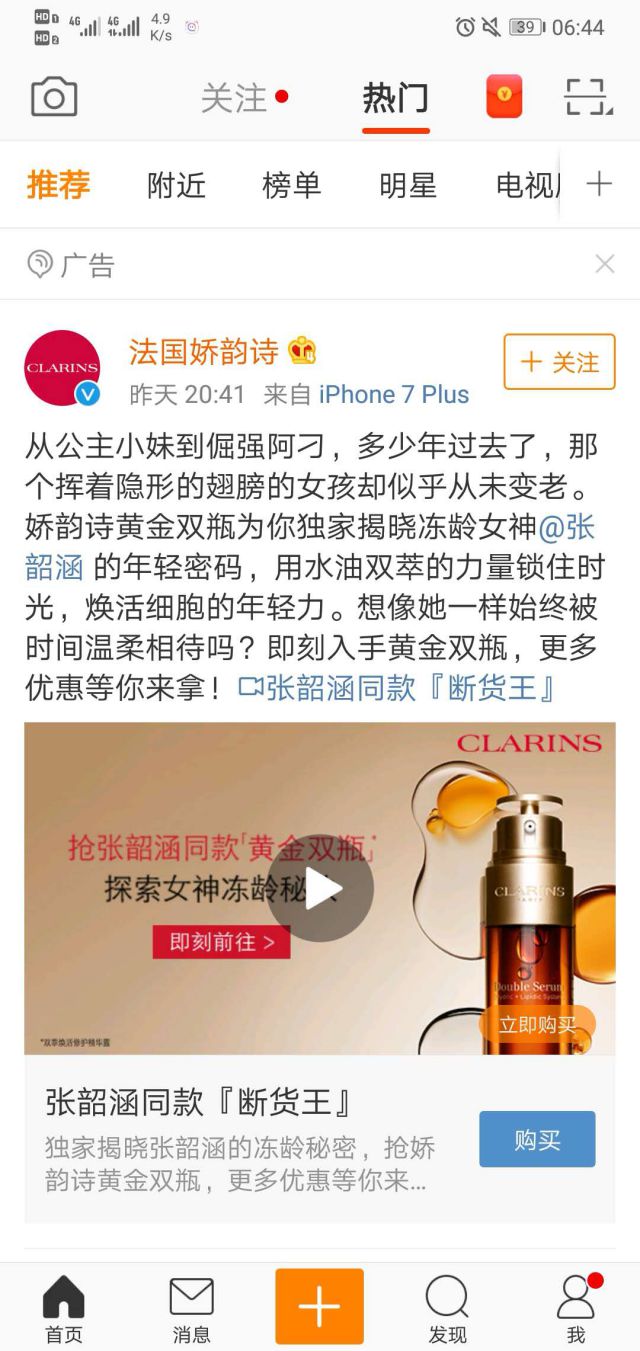The image size is (640, 1351).
Task: Tap the blue 购买 button
Action: (x=537, y=1139)
